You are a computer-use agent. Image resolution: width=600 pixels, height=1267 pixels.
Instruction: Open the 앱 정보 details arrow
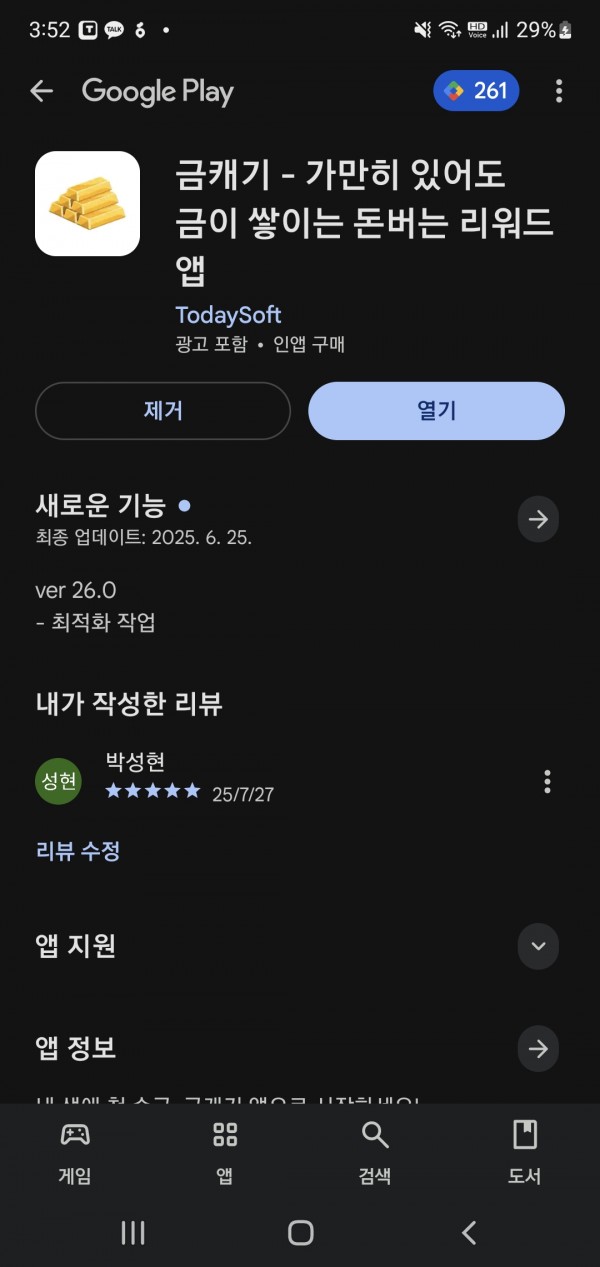click(x=538, y=1049)
